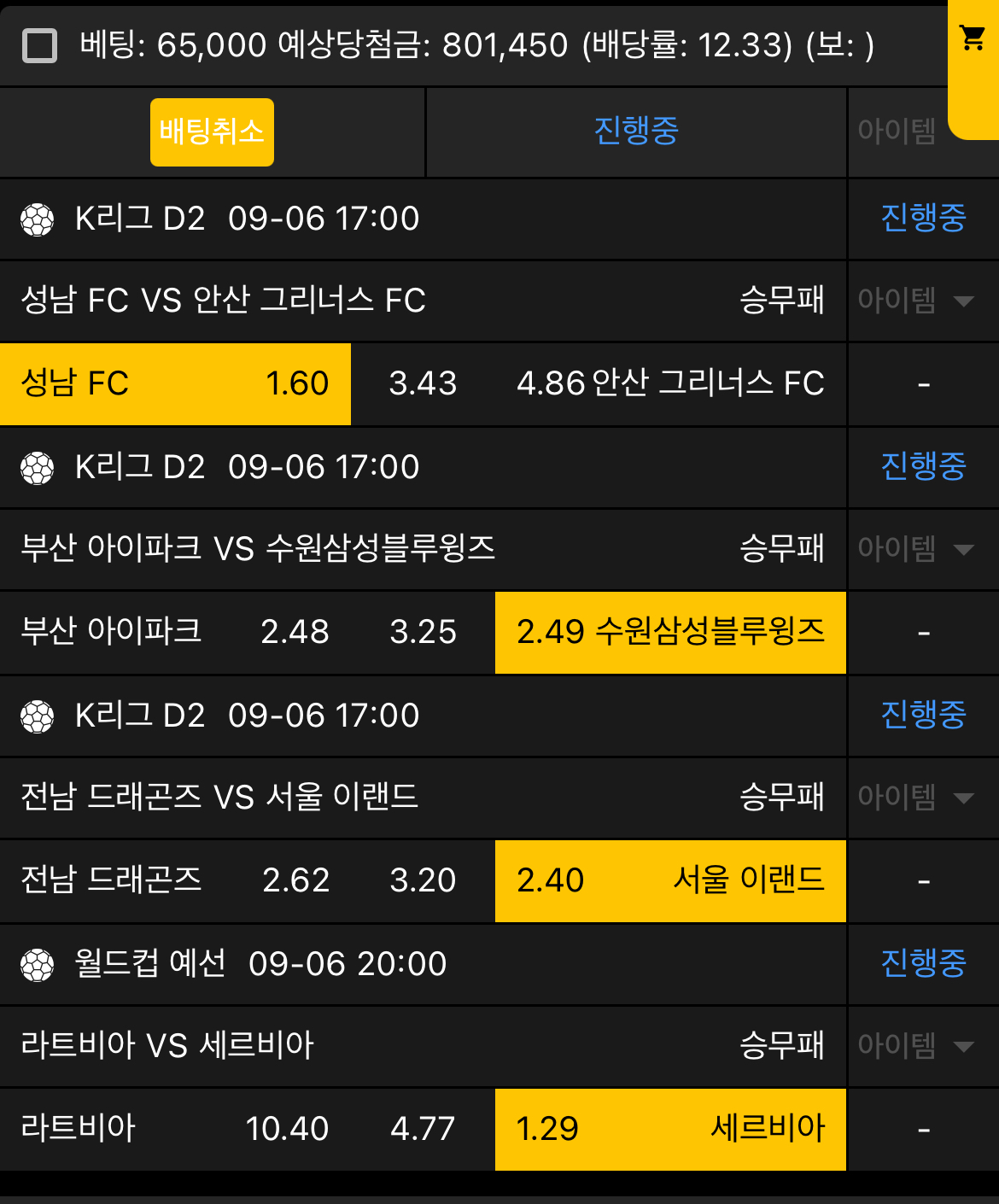Viewport: 999px width, 1204px height.
Task: Tick the checkbox beside the 65,000 bet slip
Action: pyautogui.click(x=40, y=45)
